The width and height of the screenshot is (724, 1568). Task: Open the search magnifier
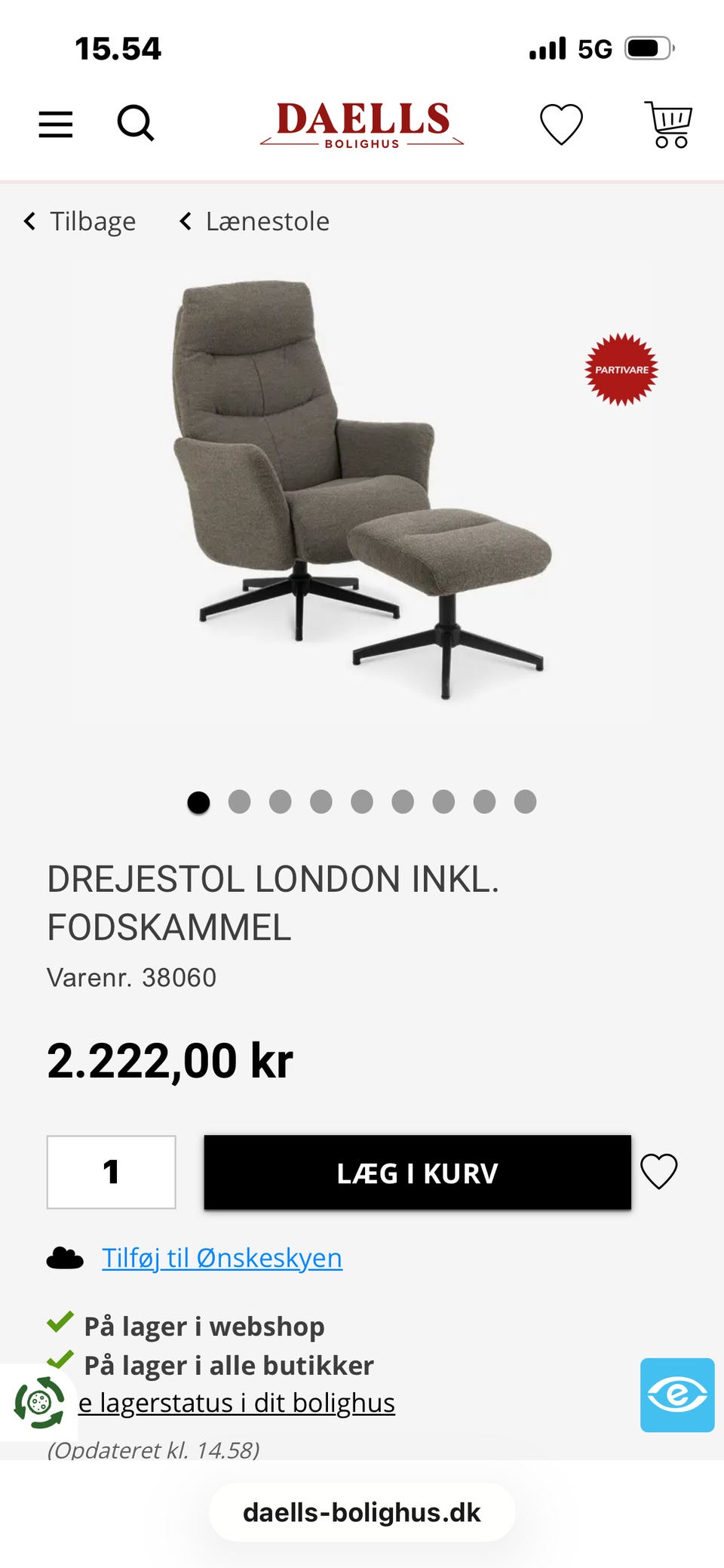coord(136,123)
